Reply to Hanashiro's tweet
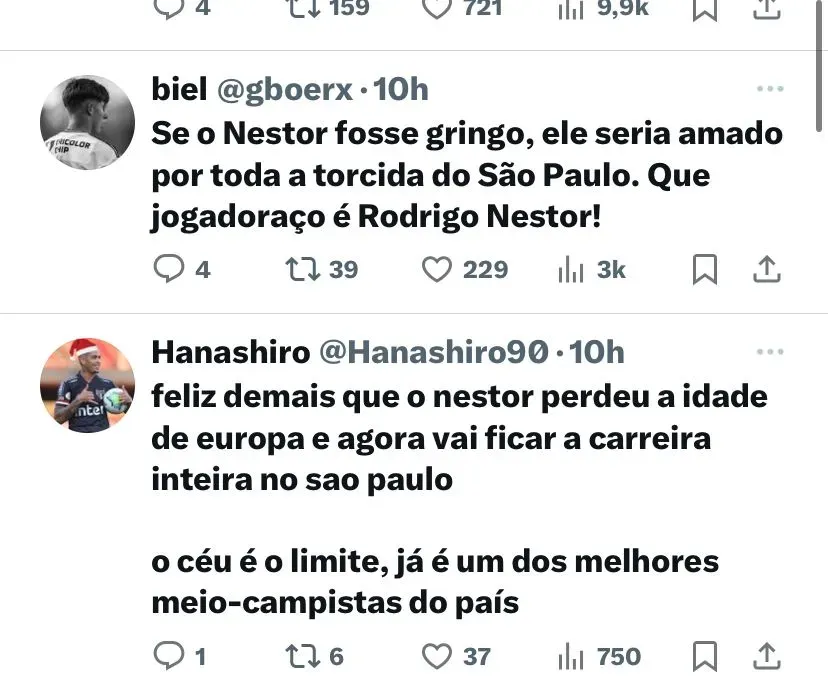Screen dimensions: 828x683 tap(167, 656)
